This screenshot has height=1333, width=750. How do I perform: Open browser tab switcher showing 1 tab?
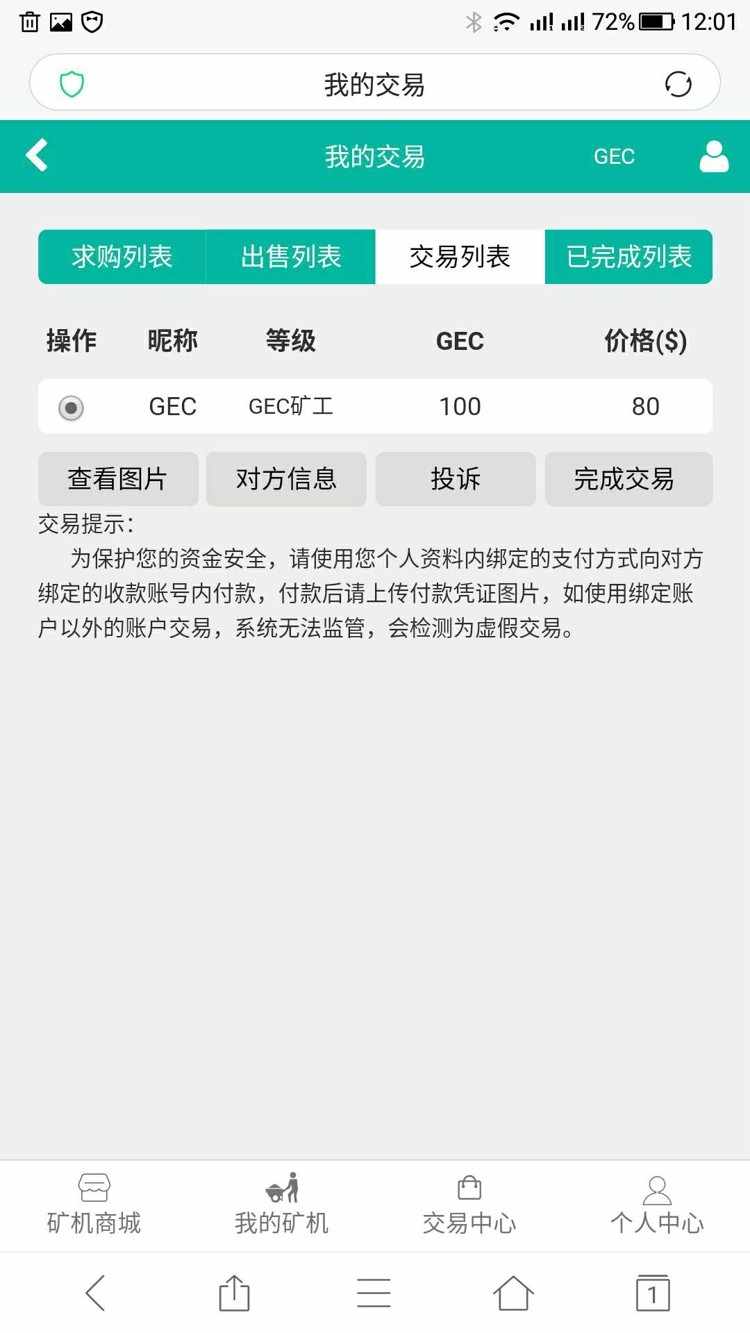[x=652, y=1292]
